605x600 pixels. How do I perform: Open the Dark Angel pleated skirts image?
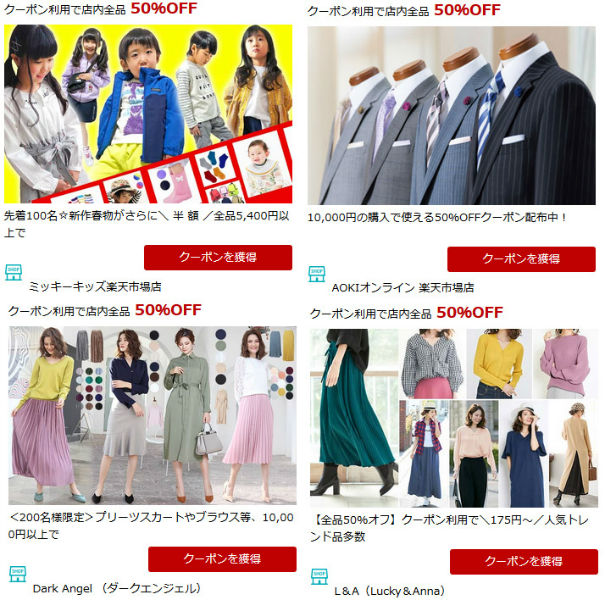pyautogui.click(x=152, y=415)
